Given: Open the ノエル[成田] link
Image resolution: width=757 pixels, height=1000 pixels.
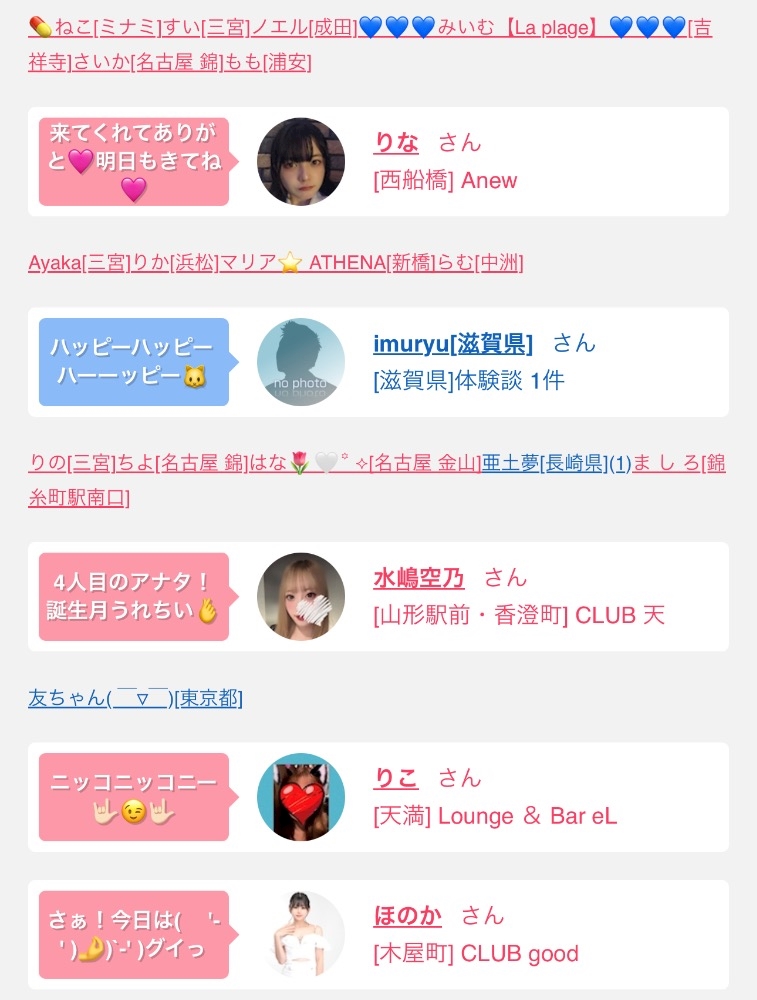Looking at the screenshot, I should [304, 28].
